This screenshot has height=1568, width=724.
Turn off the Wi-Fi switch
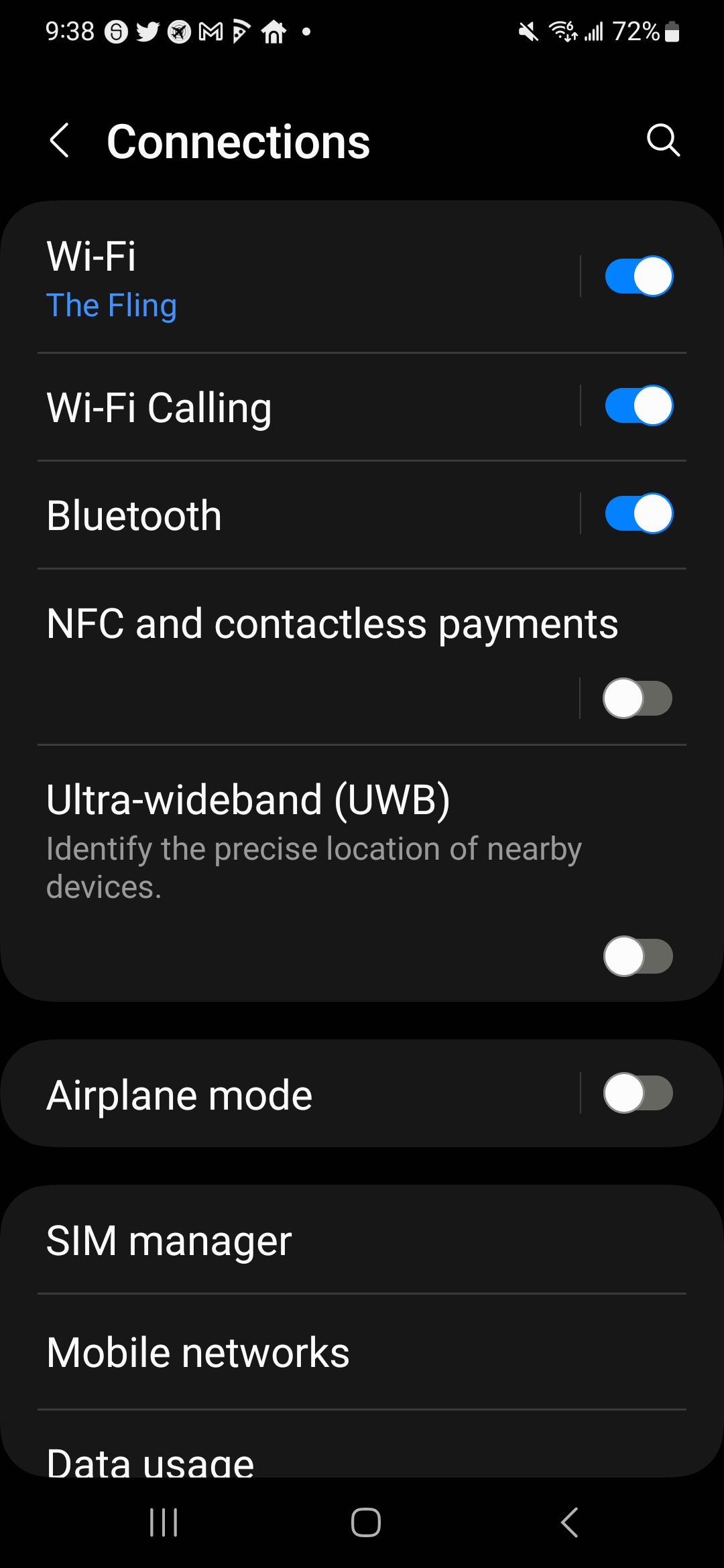639,276
